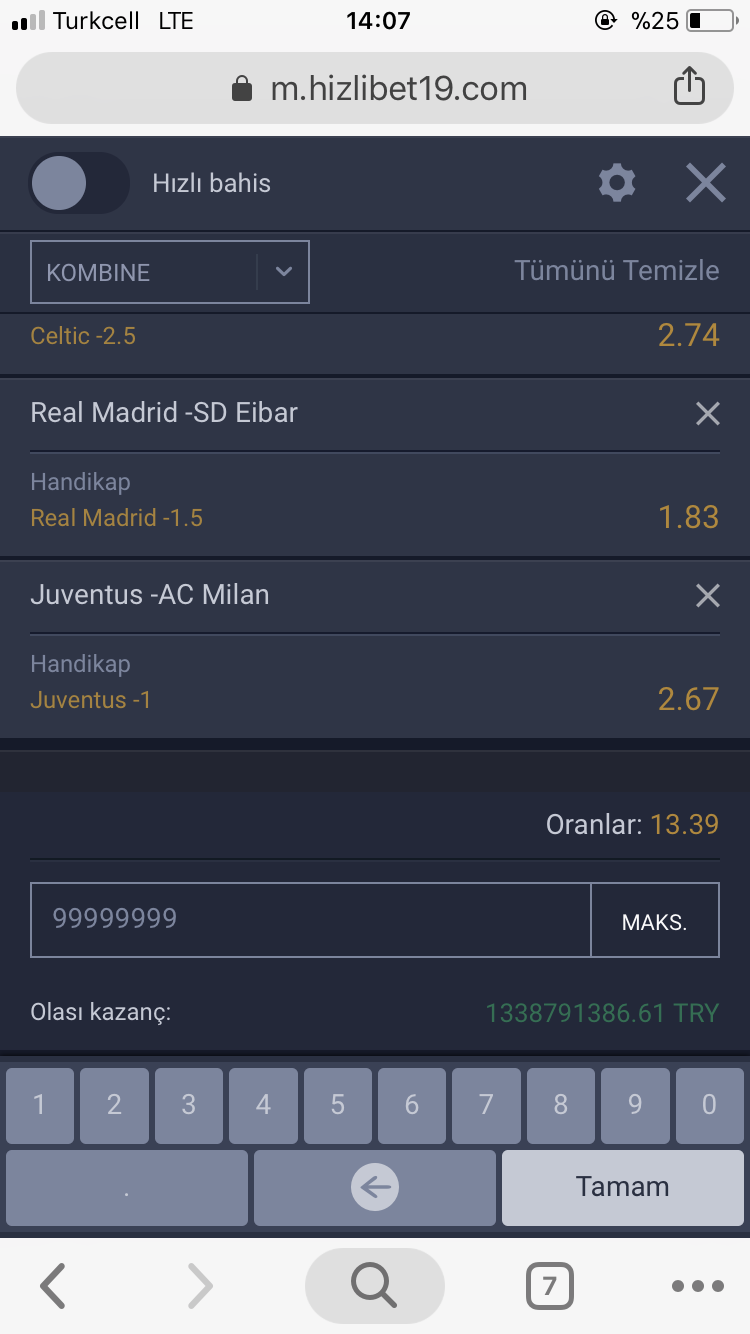Open the browser more options menu
Screen dimensions: 750x1334
pyautogui.click(x=698, y=1286)
